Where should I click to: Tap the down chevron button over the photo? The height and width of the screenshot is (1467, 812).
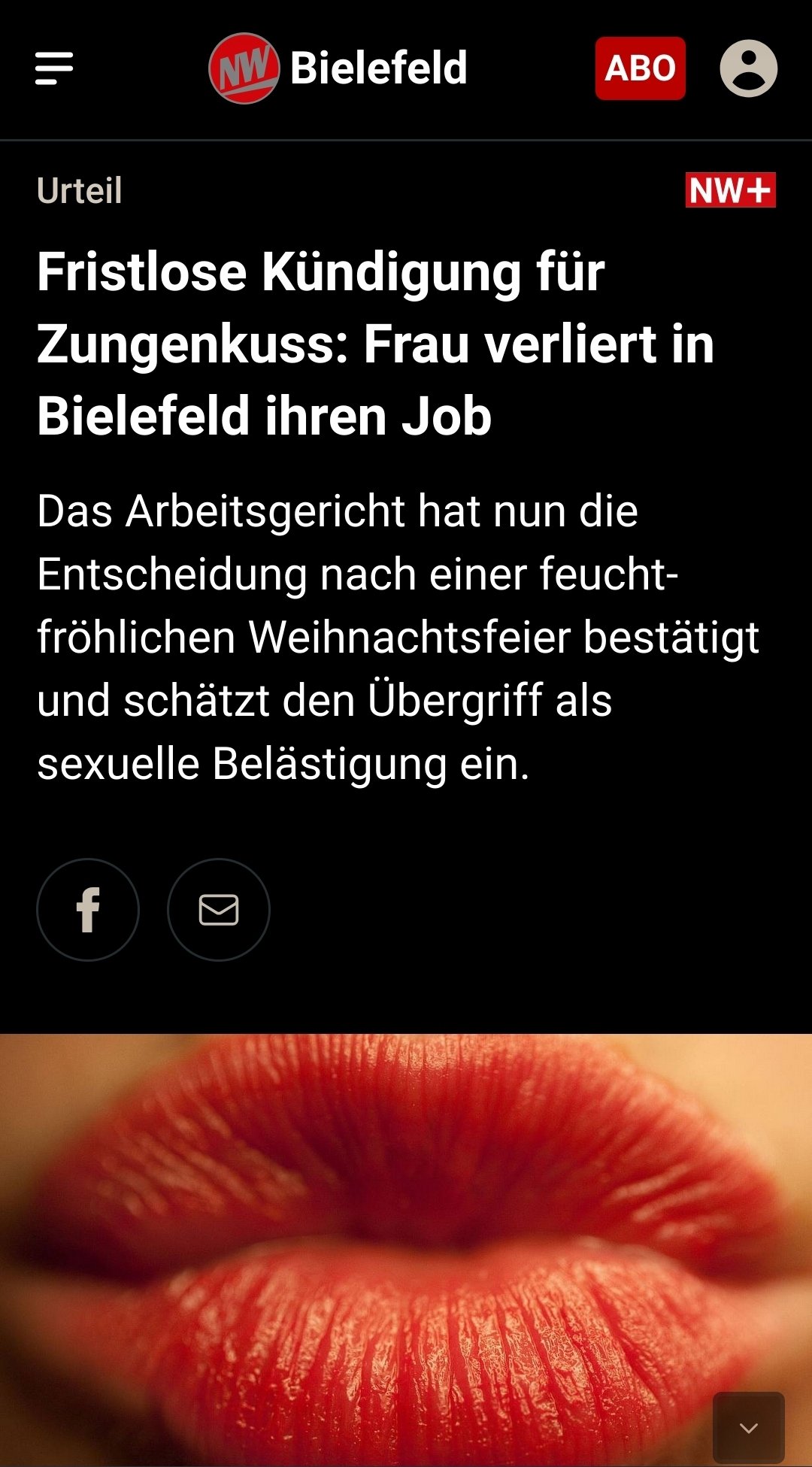pyautogui.click(x=748, y=1427)
